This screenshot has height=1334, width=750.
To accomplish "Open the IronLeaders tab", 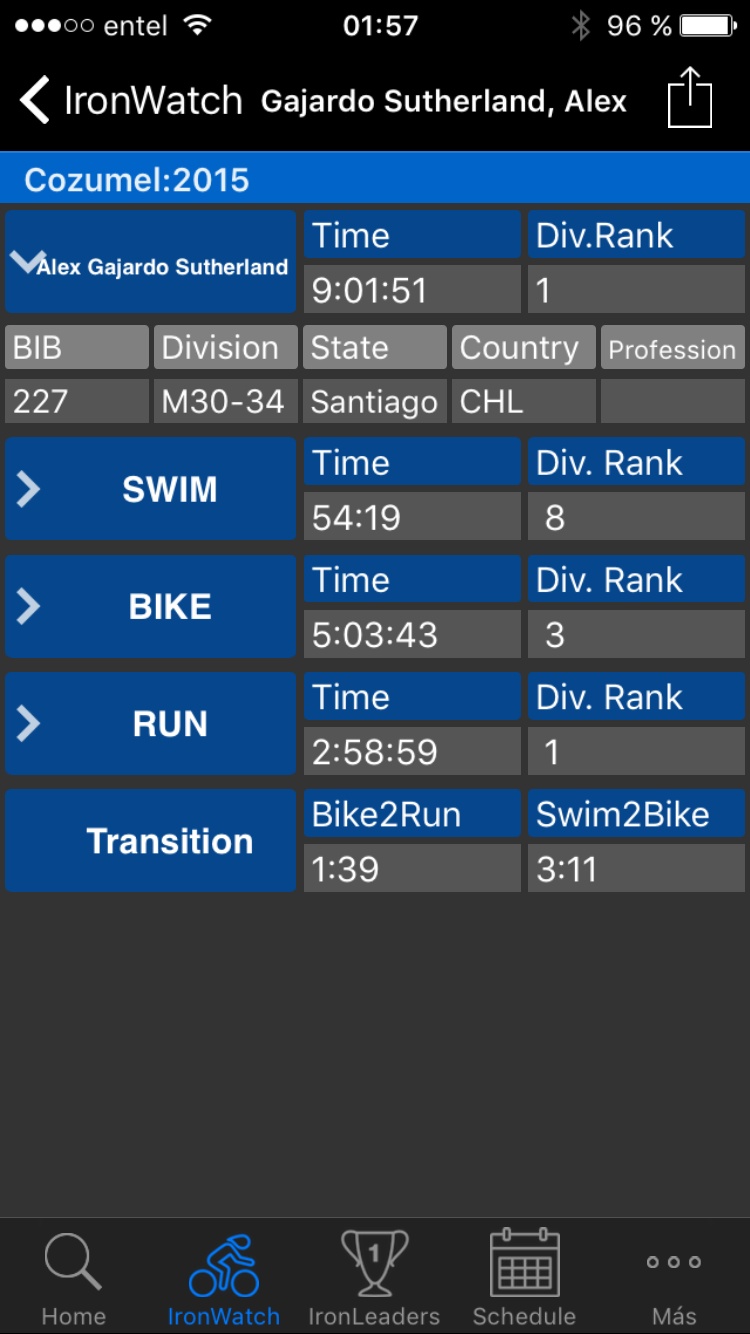I will [x=374, y=1279].
